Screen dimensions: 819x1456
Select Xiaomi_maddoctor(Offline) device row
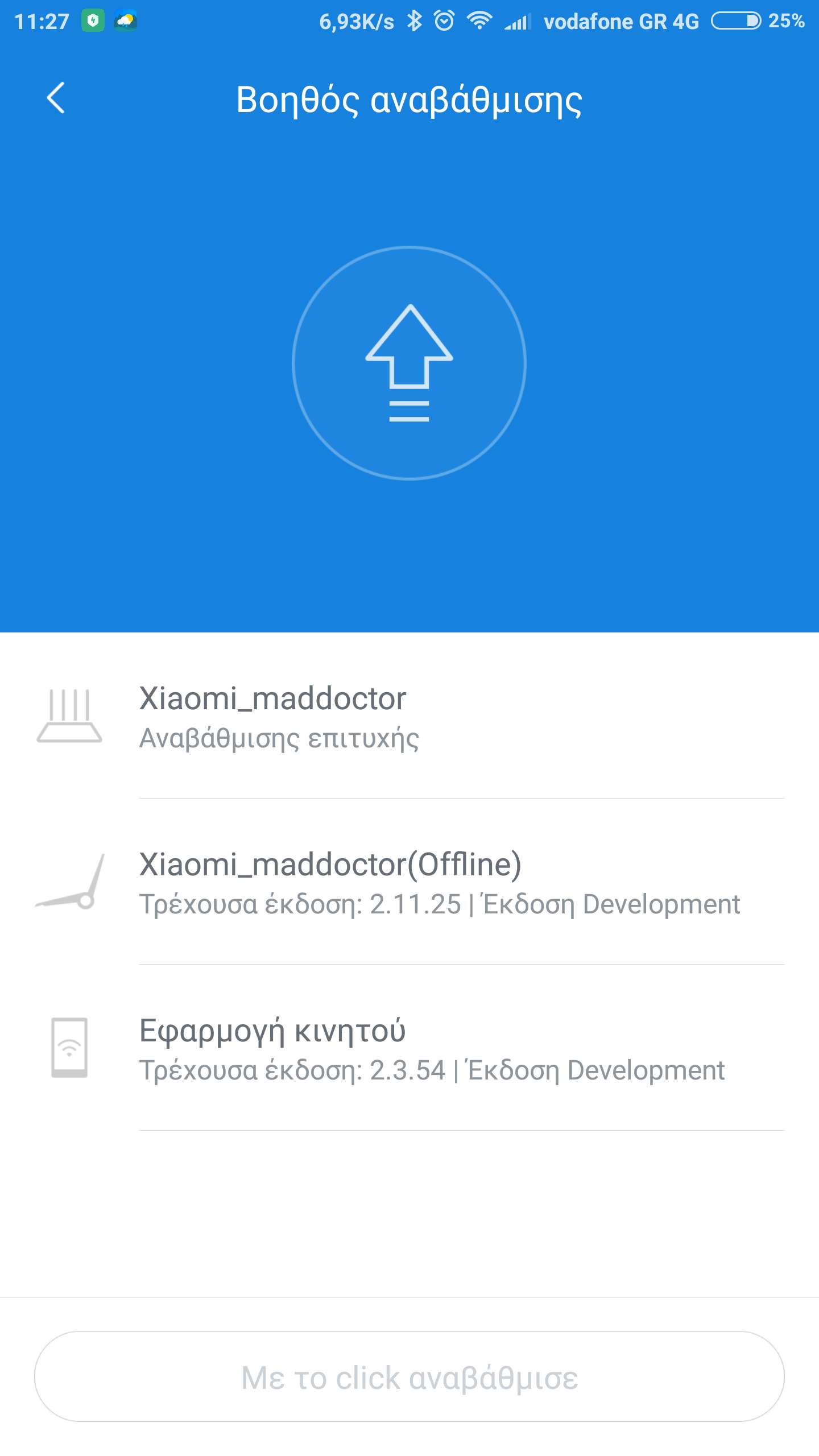[x=409, y=883]
